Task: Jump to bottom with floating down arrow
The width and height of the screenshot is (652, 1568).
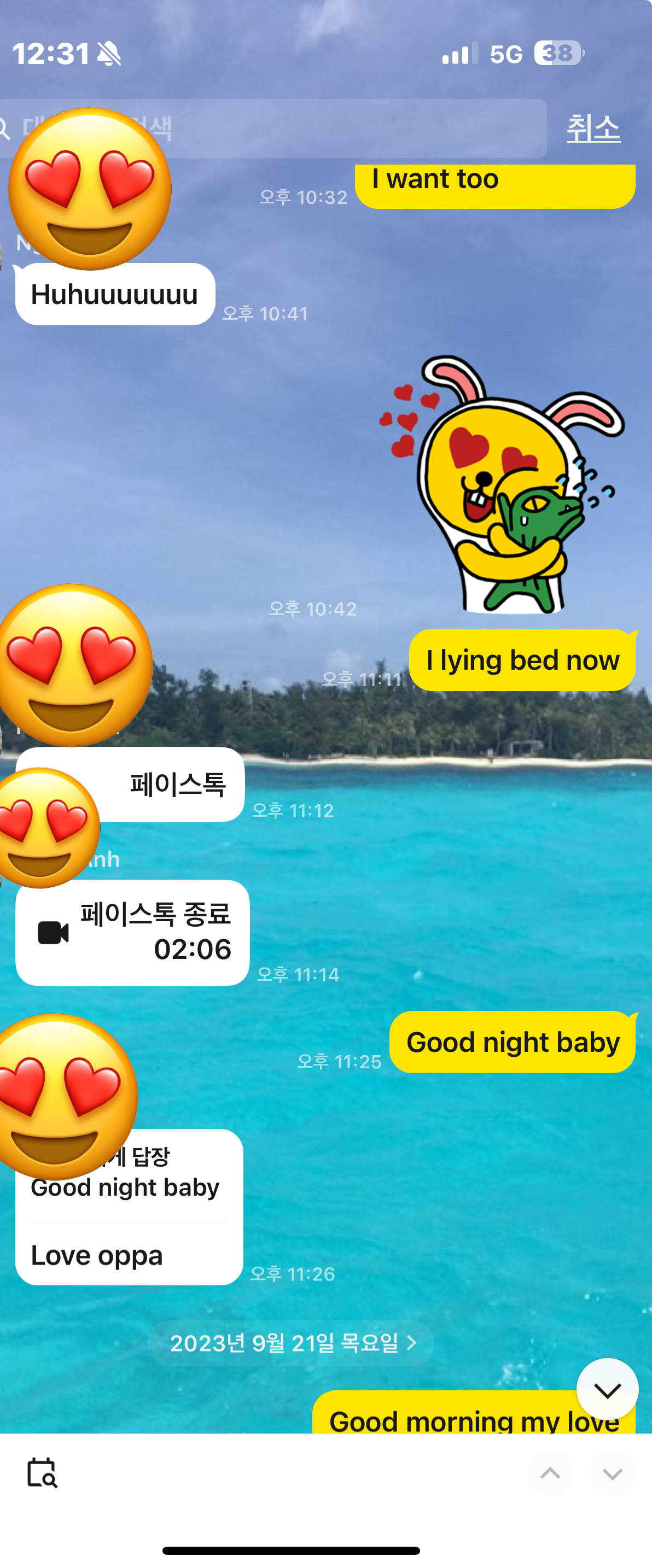Action: tap(607, 1390)
